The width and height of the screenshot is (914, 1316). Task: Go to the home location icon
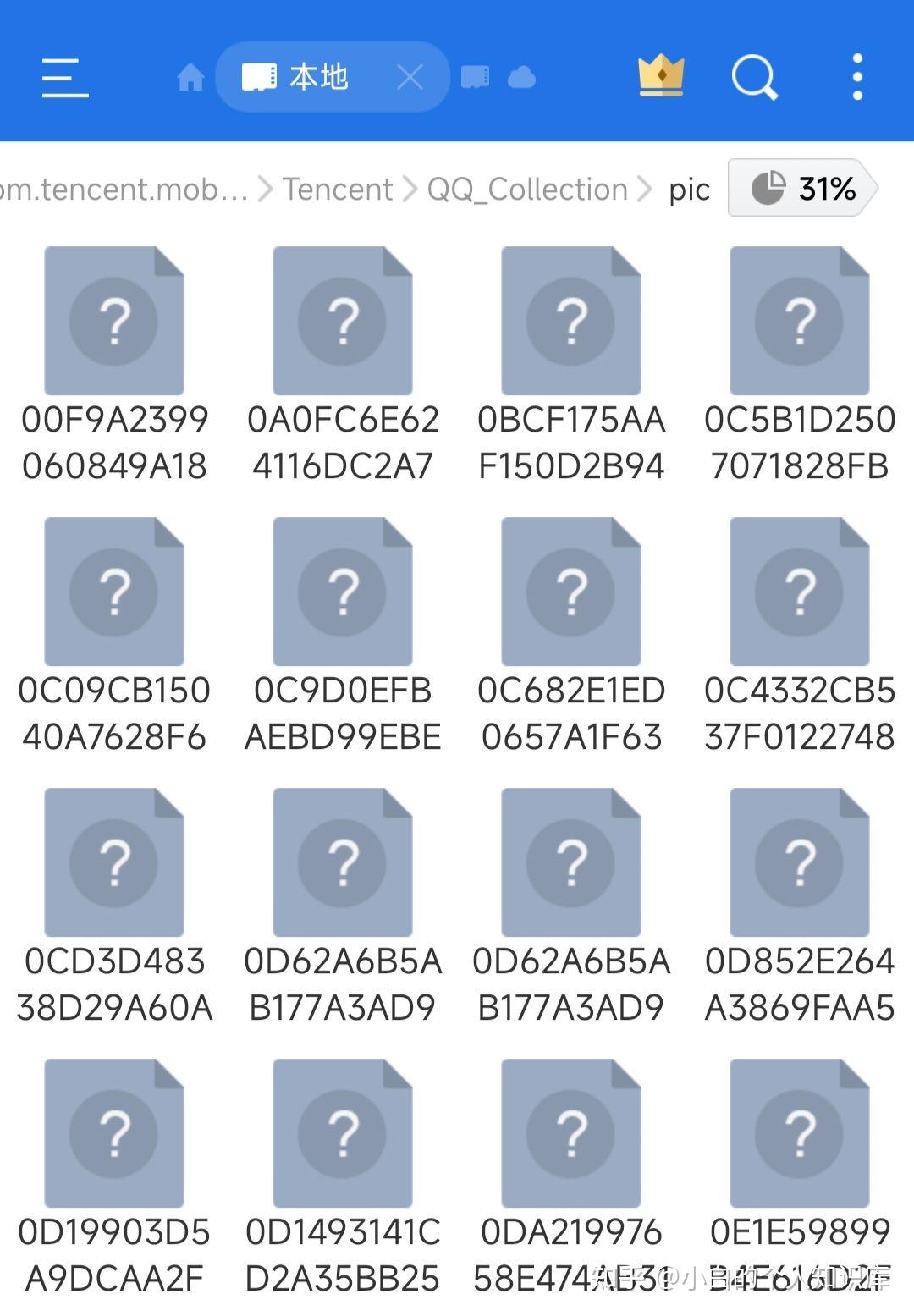[x=190, y=78]
